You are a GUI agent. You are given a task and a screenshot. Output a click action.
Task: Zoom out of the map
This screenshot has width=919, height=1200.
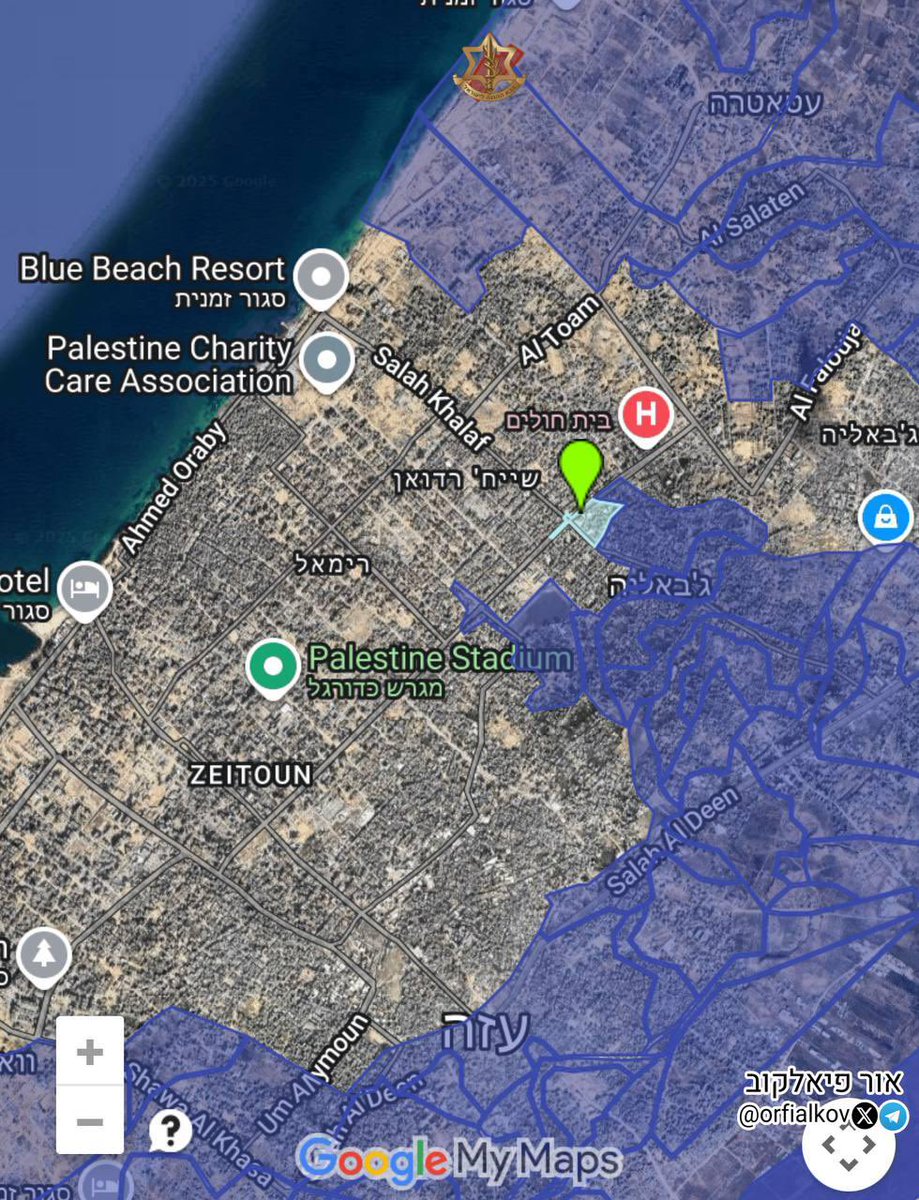pos(90,1121)
